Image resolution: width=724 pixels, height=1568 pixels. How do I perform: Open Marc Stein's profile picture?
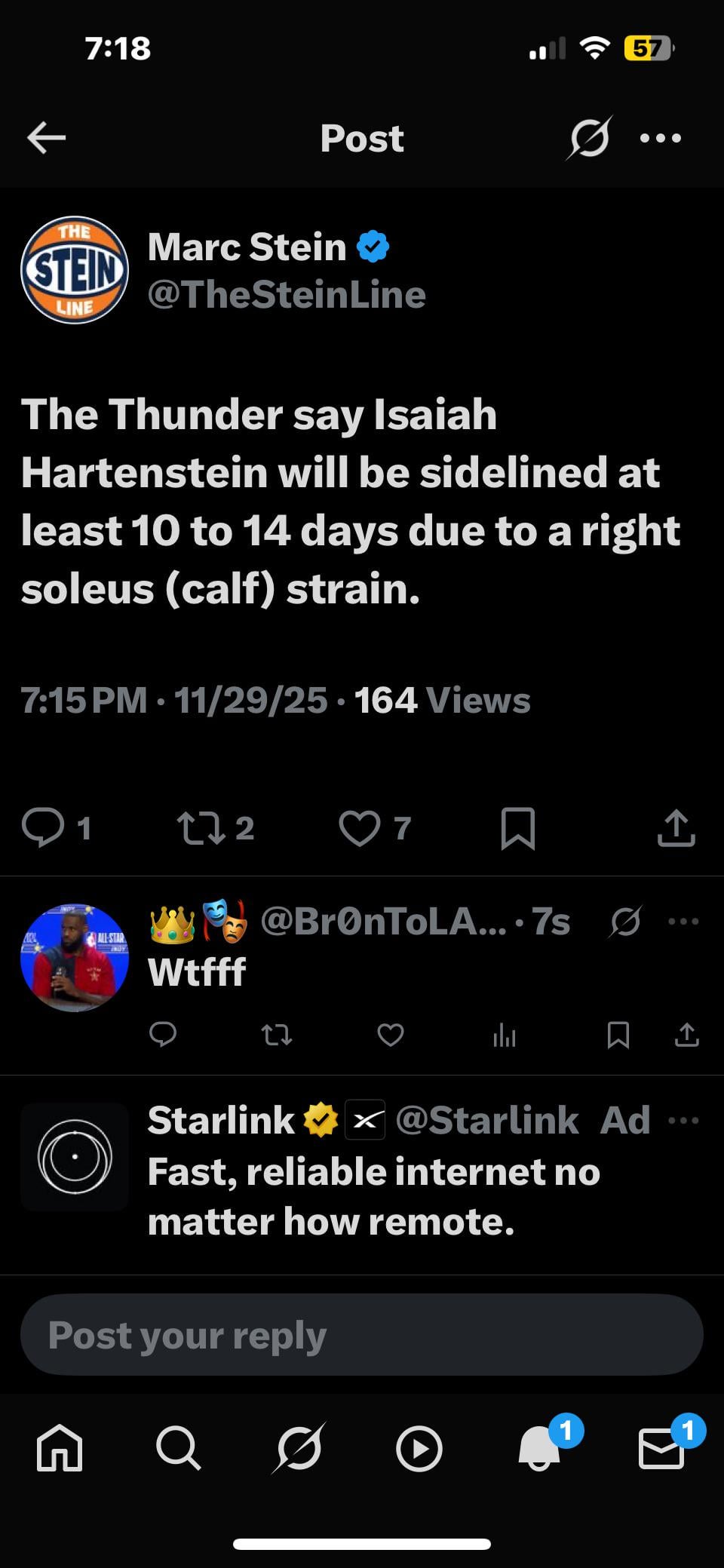(75, 270)
